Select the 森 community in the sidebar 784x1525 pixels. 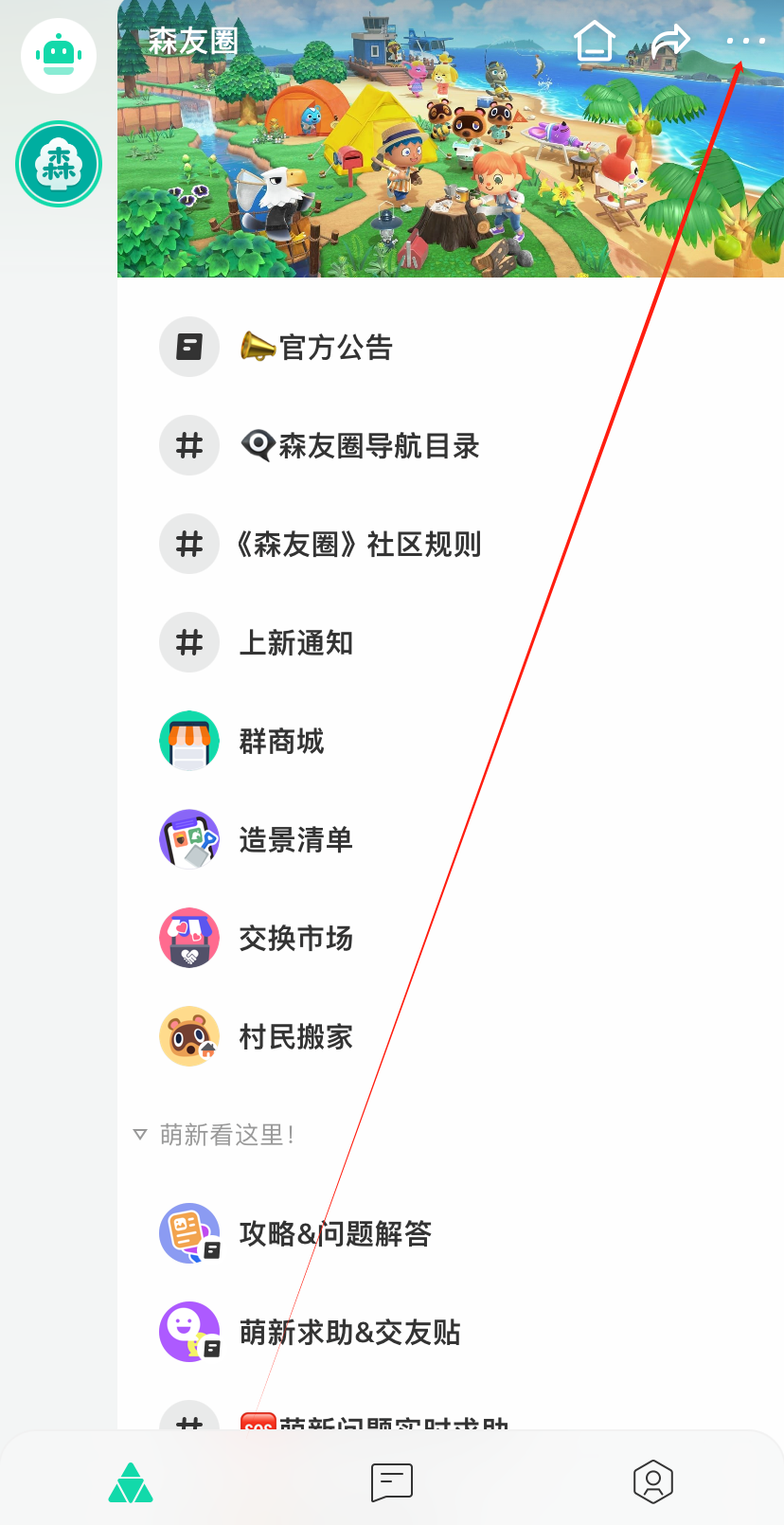(x=59, y=164)
